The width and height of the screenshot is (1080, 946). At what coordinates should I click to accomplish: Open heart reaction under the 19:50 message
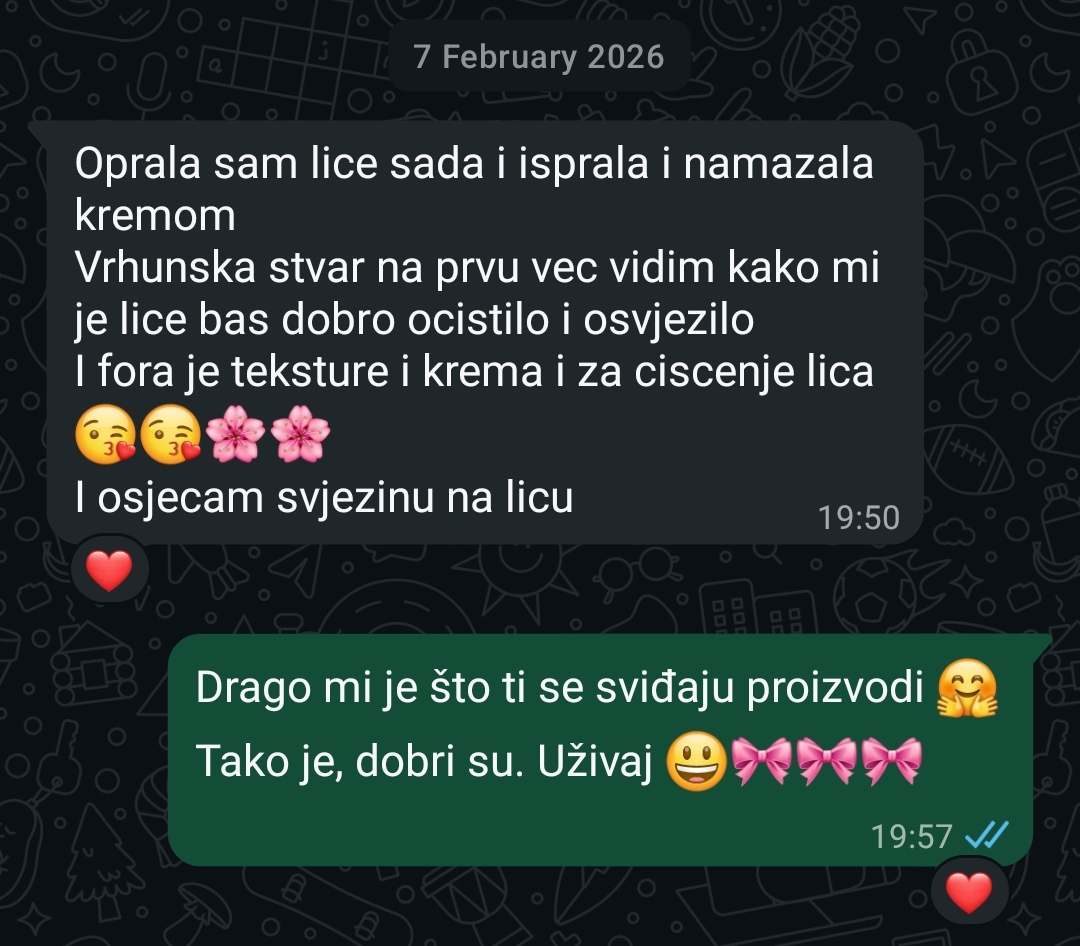pos(110,571)
